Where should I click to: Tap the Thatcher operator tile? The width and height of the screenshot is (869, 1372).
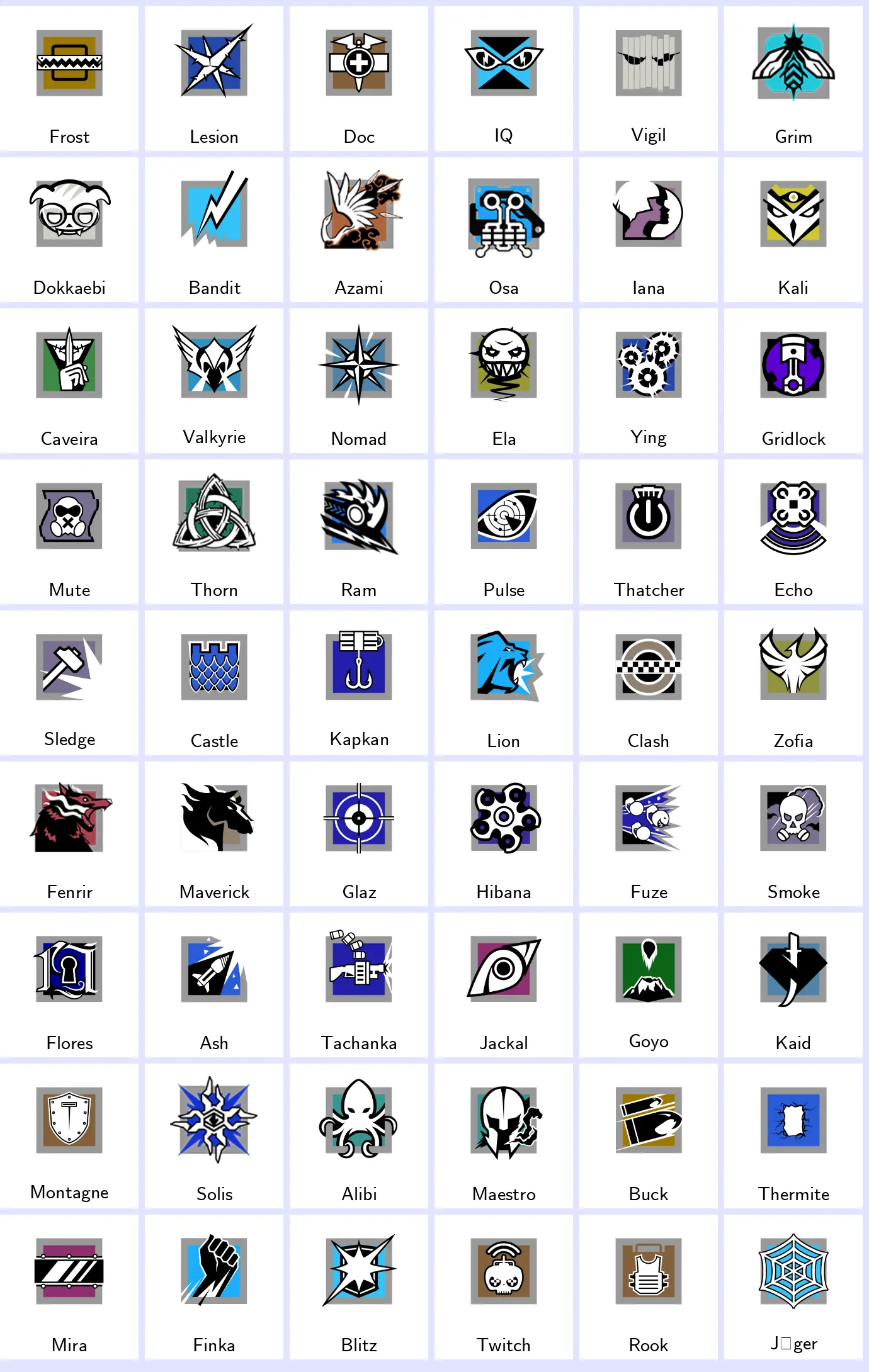click(x=649, y=532)
